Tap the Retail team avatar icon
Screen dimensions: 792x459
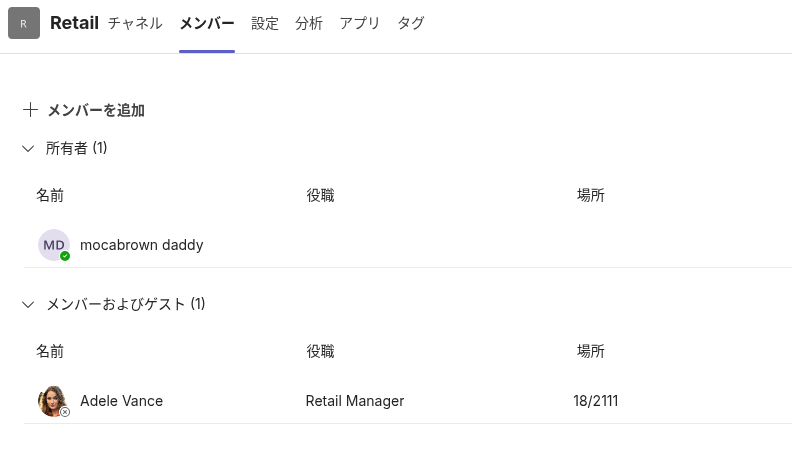[24, 23]
